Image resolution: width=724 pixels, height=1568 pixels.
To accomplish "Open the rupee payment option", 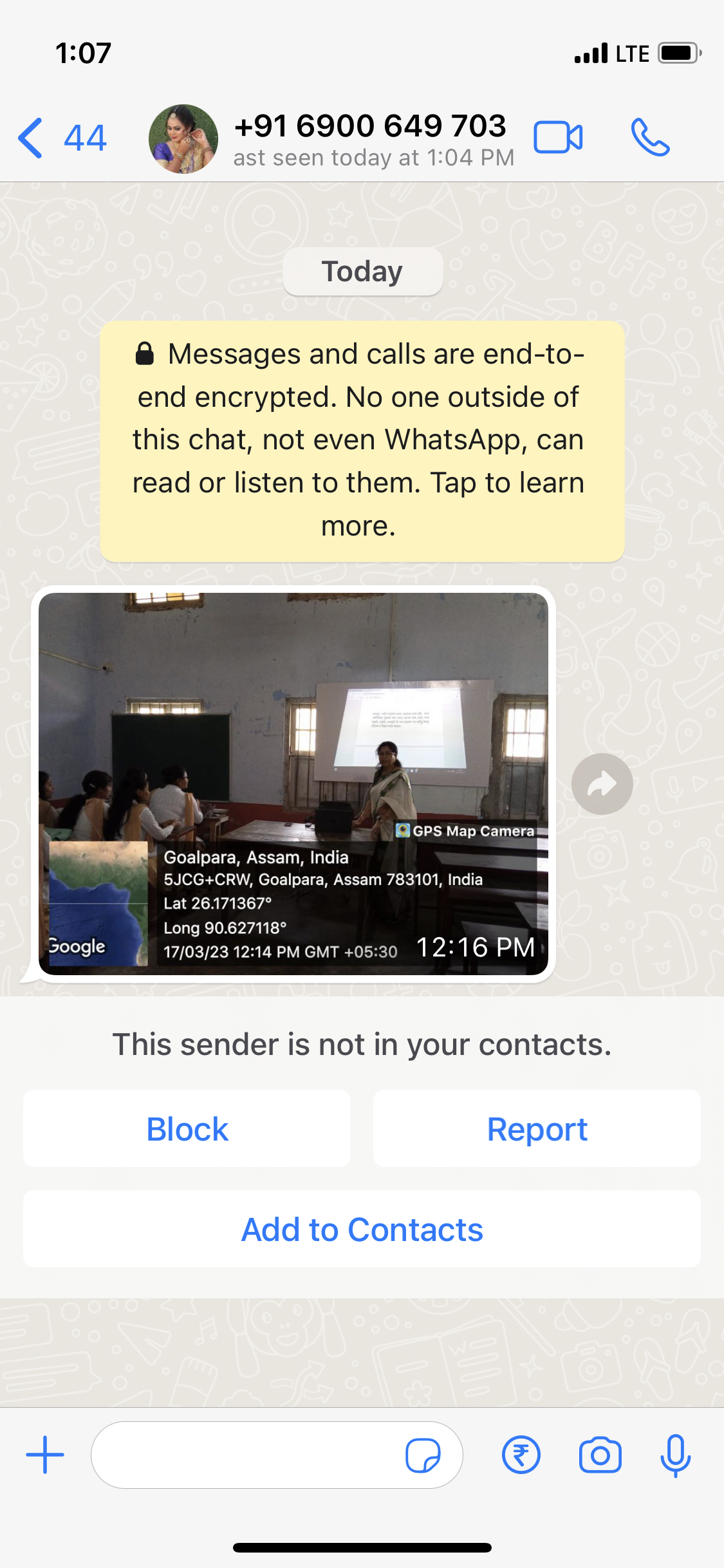I will 521,1455.
